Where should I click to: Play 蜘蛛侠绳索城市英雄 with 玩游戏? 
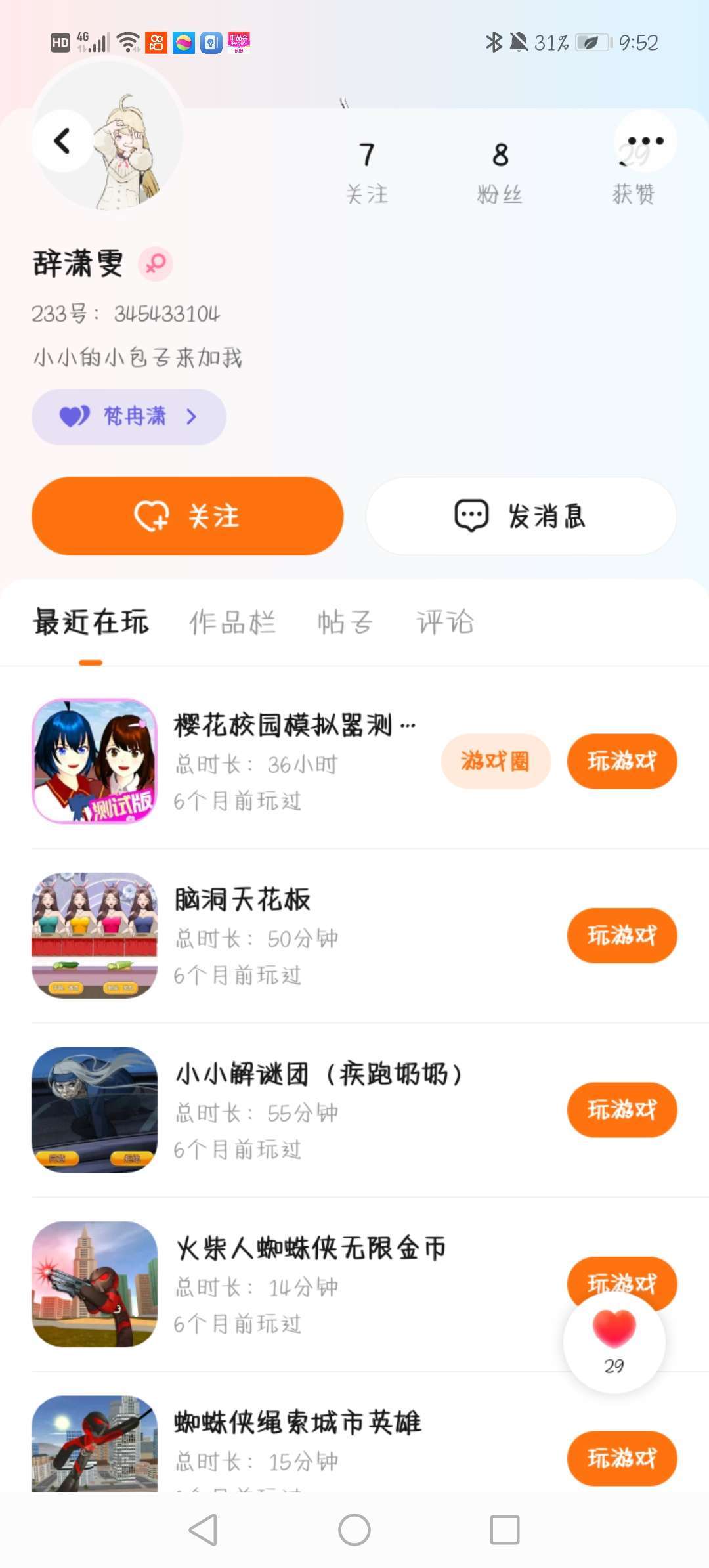pos(622,1458)
